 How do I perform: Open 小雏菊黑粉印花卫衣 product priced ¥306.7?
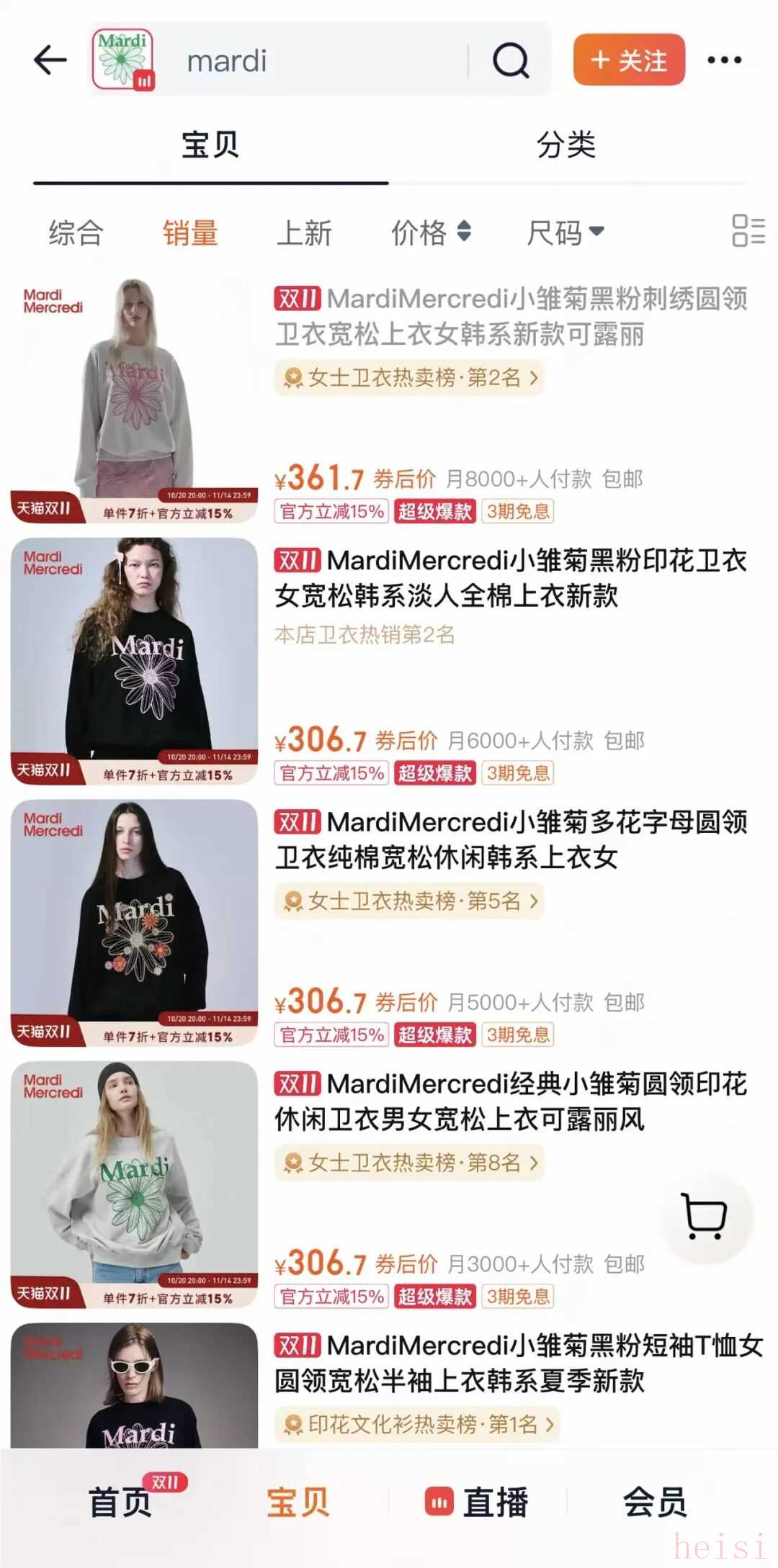510,577
